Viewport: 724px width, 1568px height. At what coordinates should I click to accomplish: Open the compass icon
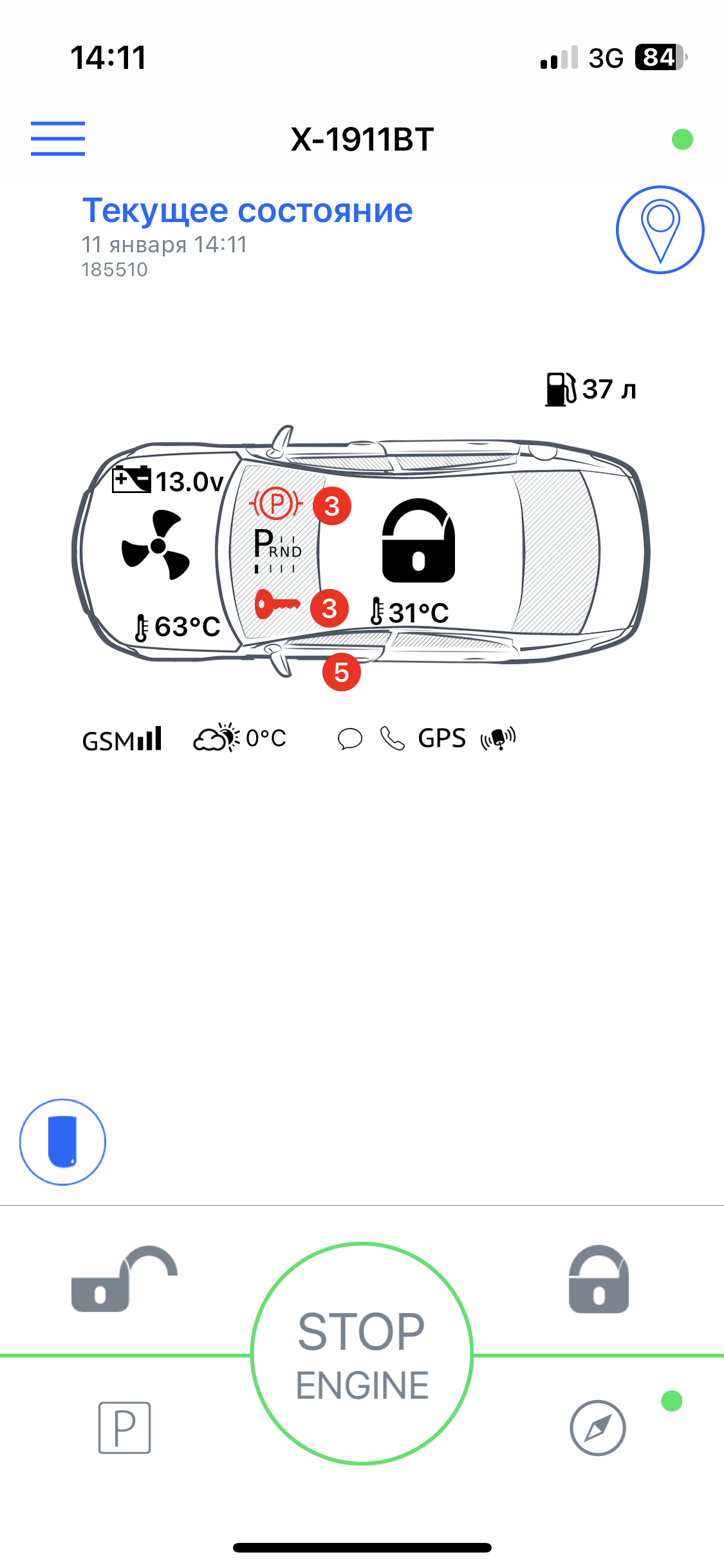598,1428
